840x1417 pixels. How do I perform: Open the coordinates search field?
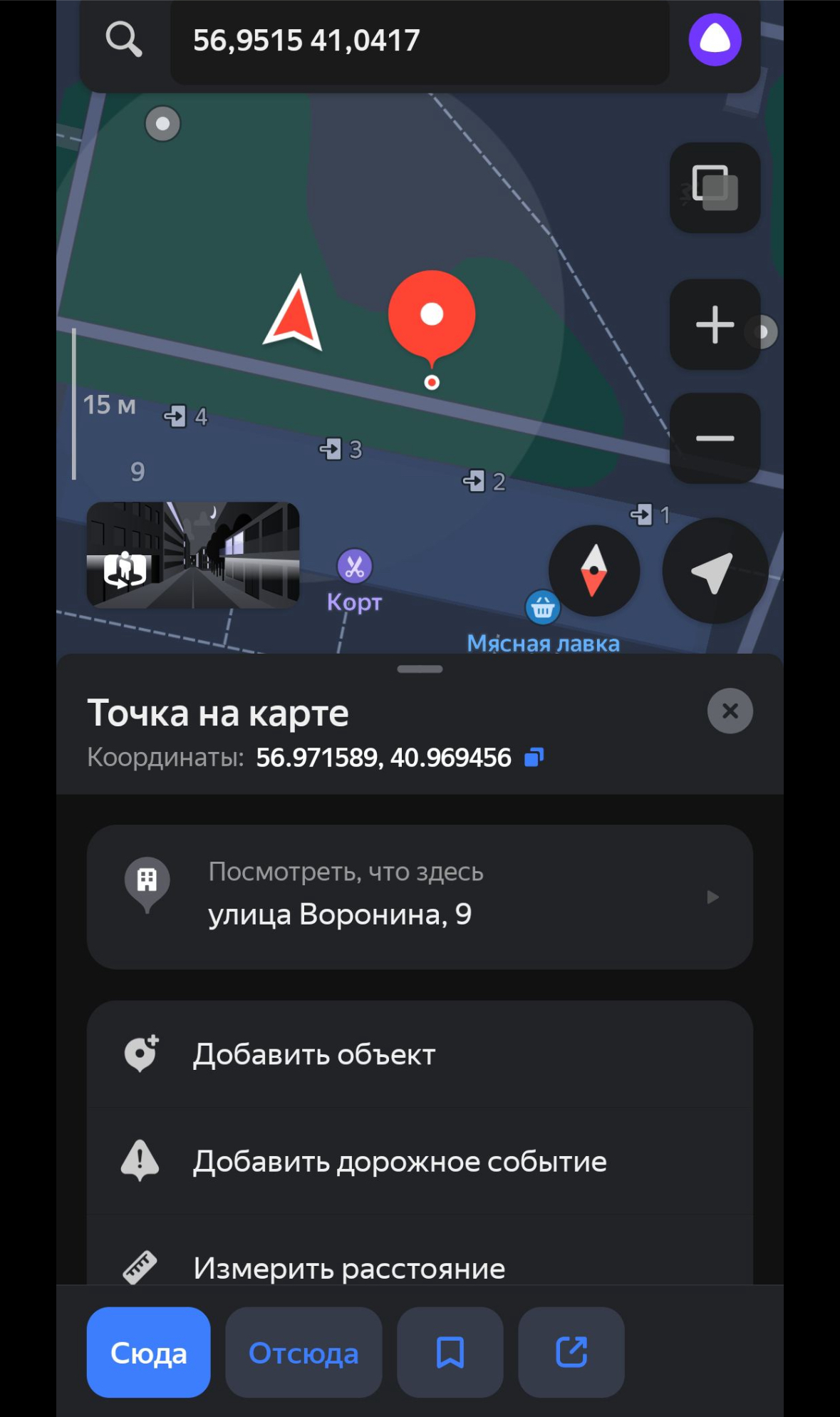click(420, 41)
